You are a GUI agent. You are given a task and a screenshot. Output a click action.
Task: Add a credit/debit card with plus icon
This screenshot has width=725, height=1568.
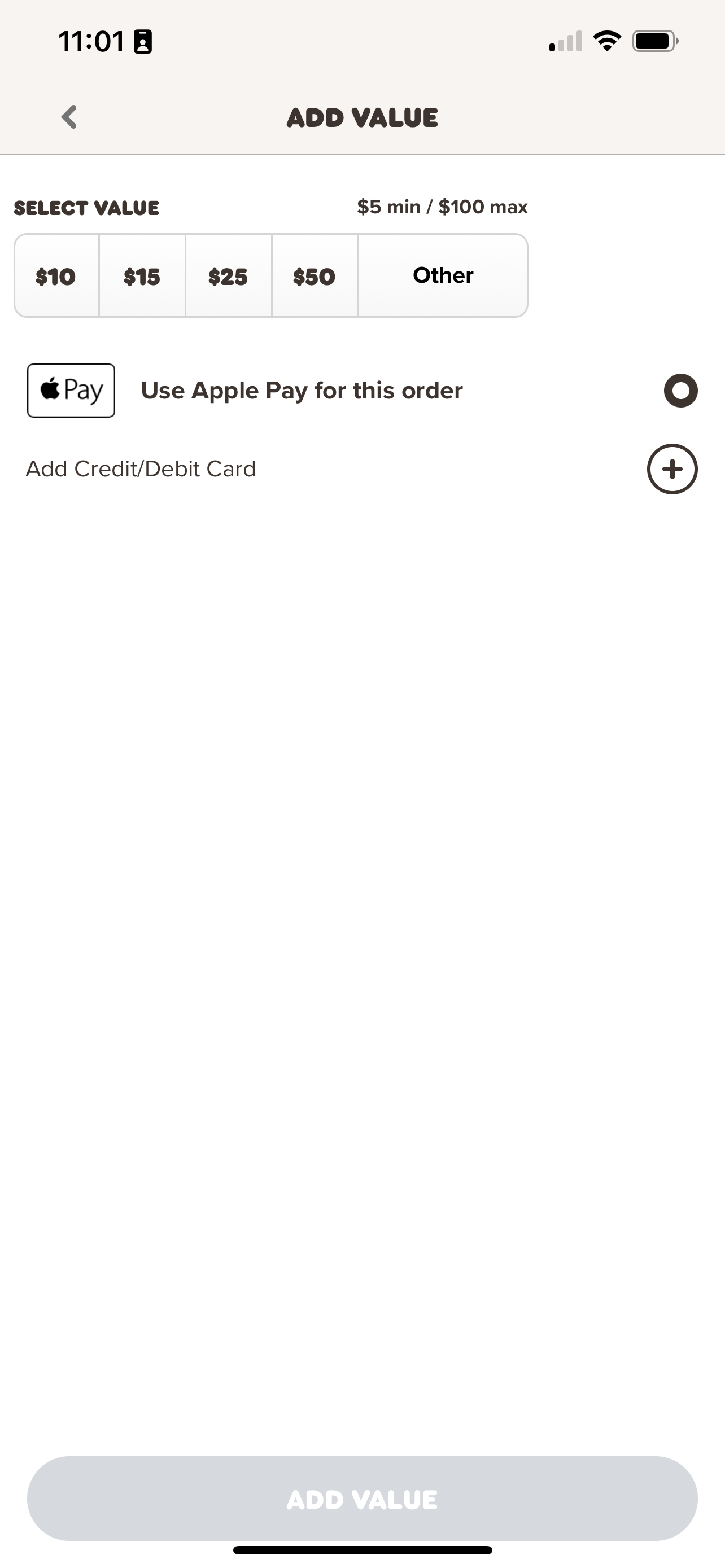[672, 469]
